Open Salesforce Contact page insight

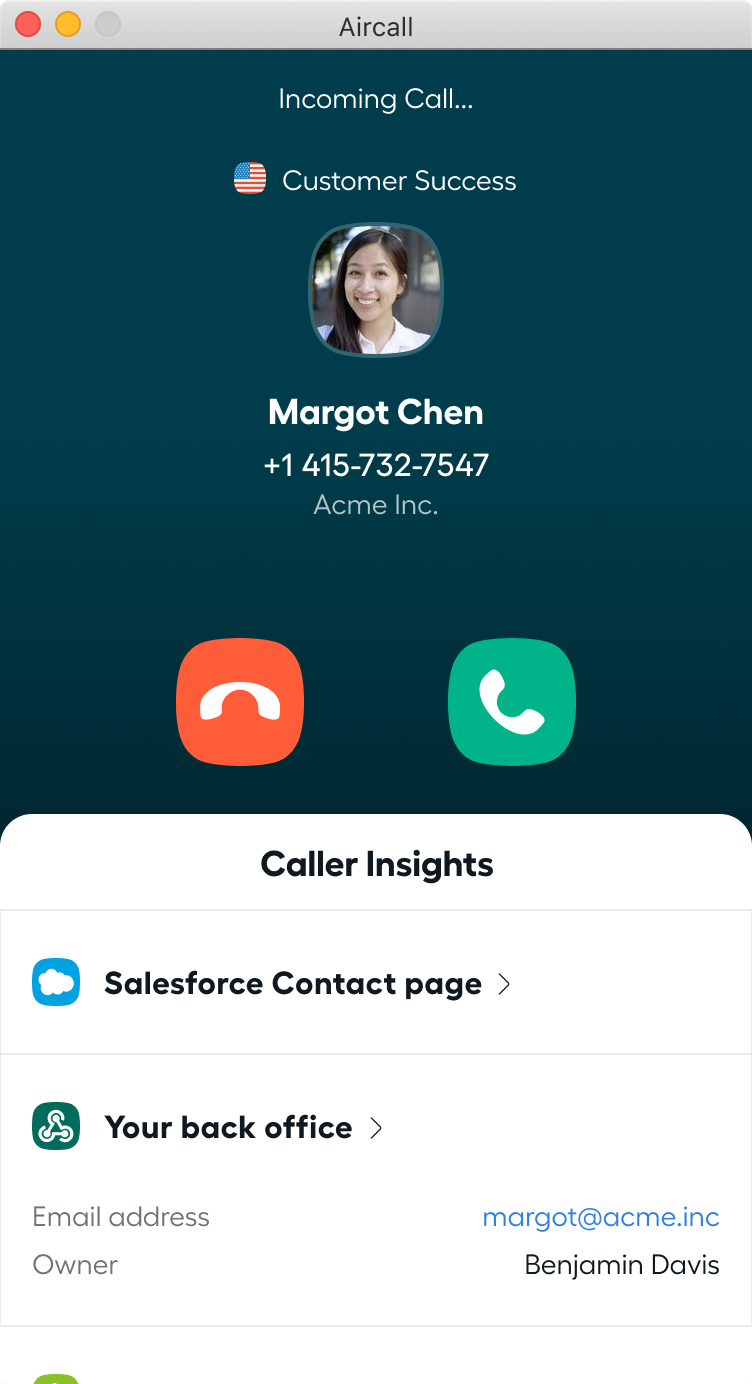coord(292,984)
